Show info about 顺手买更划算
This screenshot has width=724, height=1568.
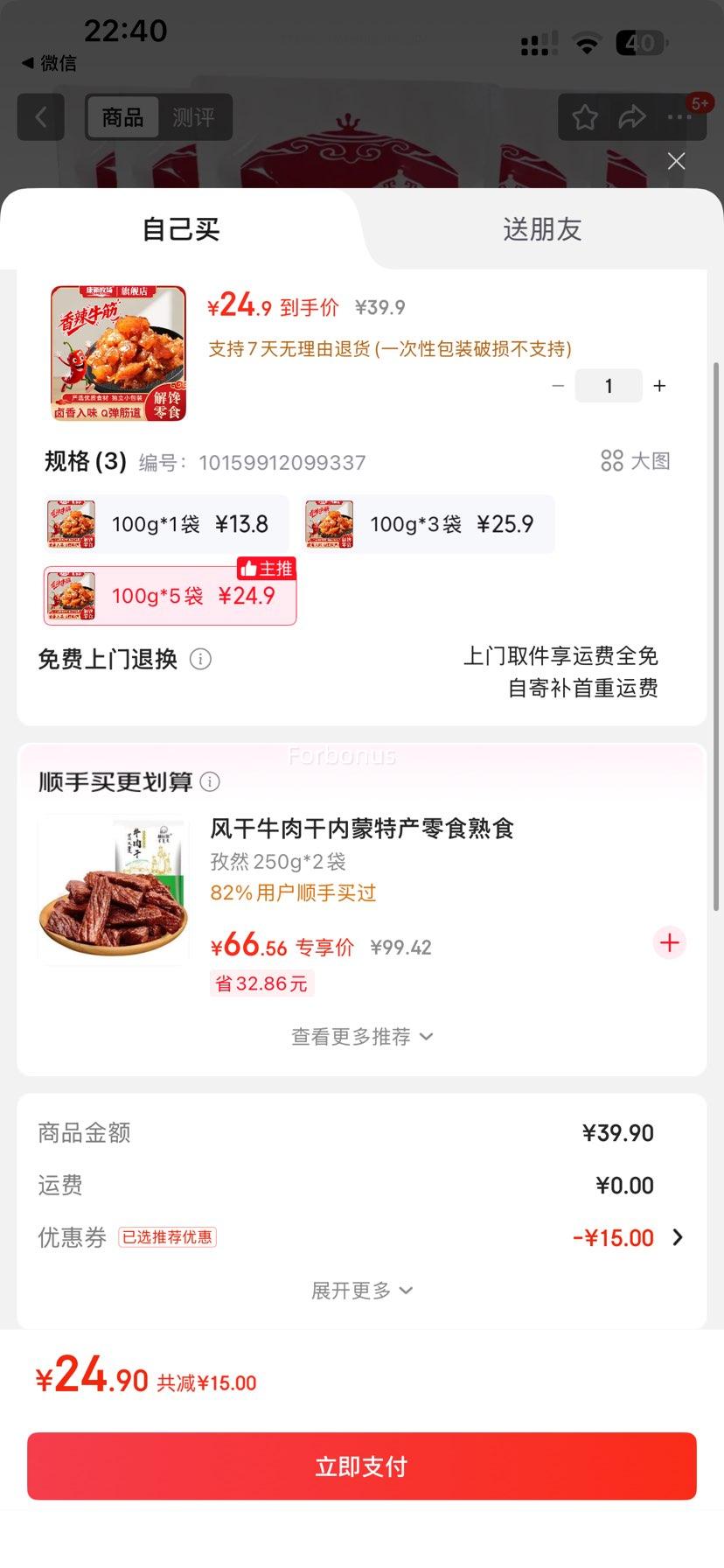[210, 781]
